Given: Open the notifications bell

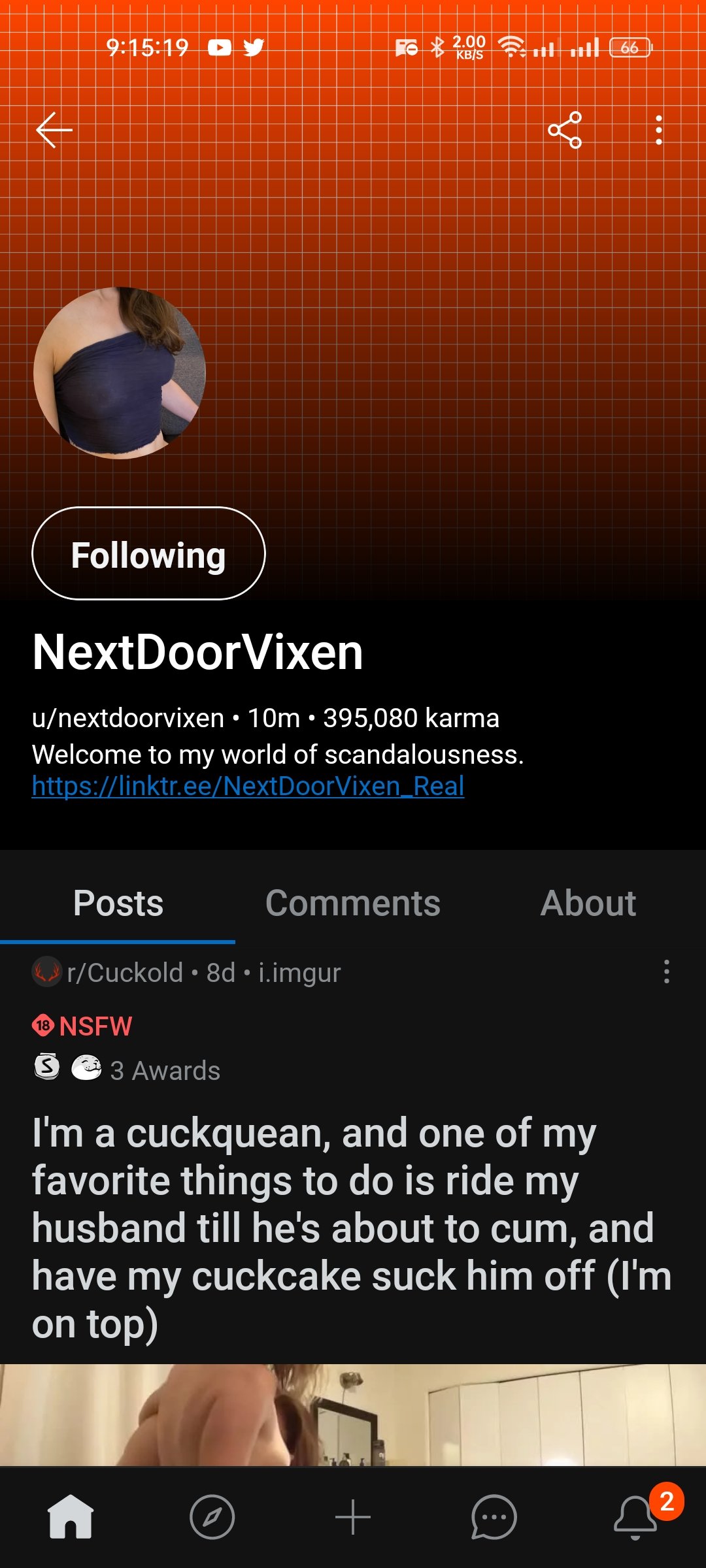Looking at the screenshot, I should tap(635, 1516).
